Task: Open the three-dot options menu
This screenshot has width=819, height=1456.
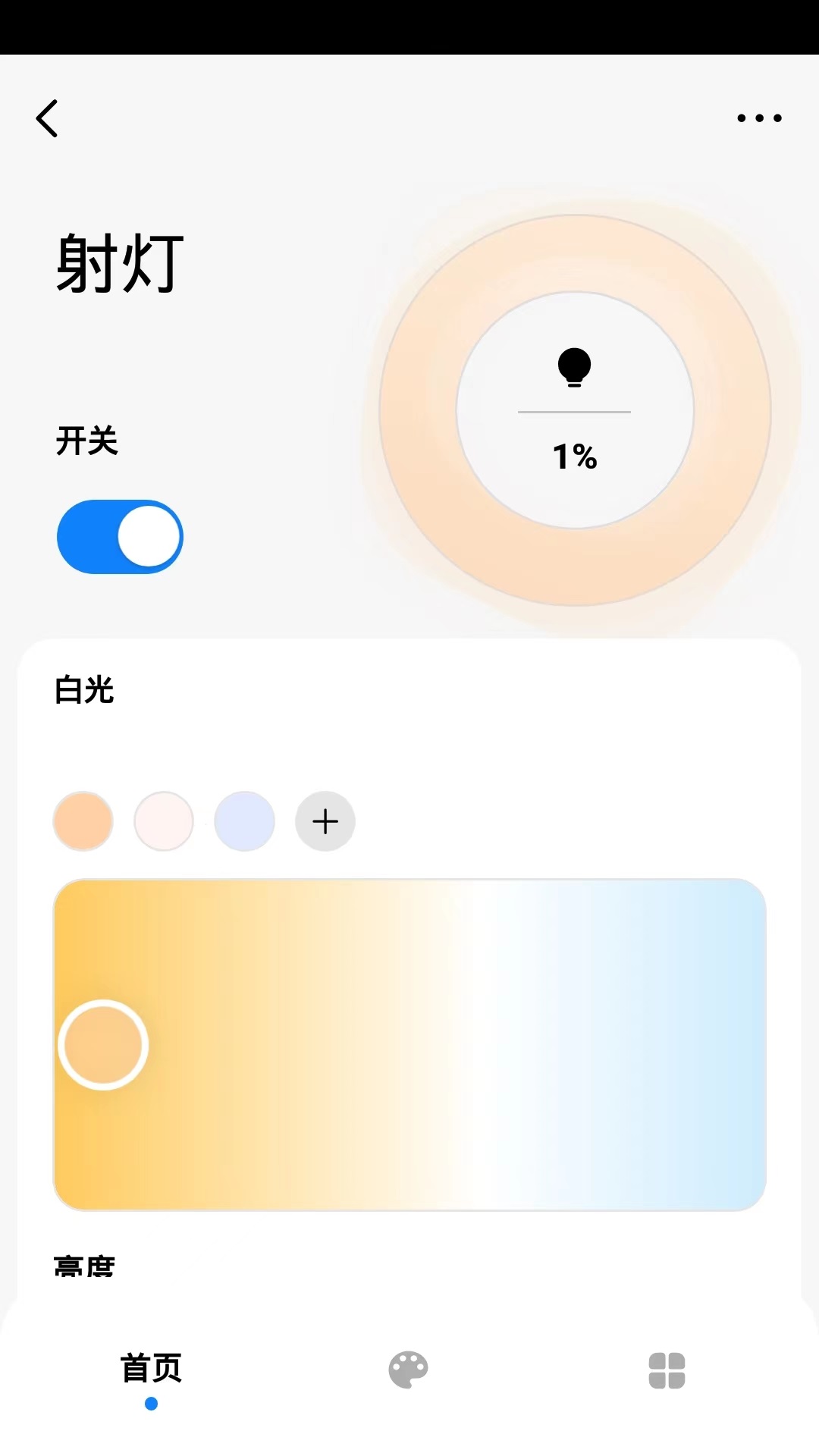Action: click(759, 118)
